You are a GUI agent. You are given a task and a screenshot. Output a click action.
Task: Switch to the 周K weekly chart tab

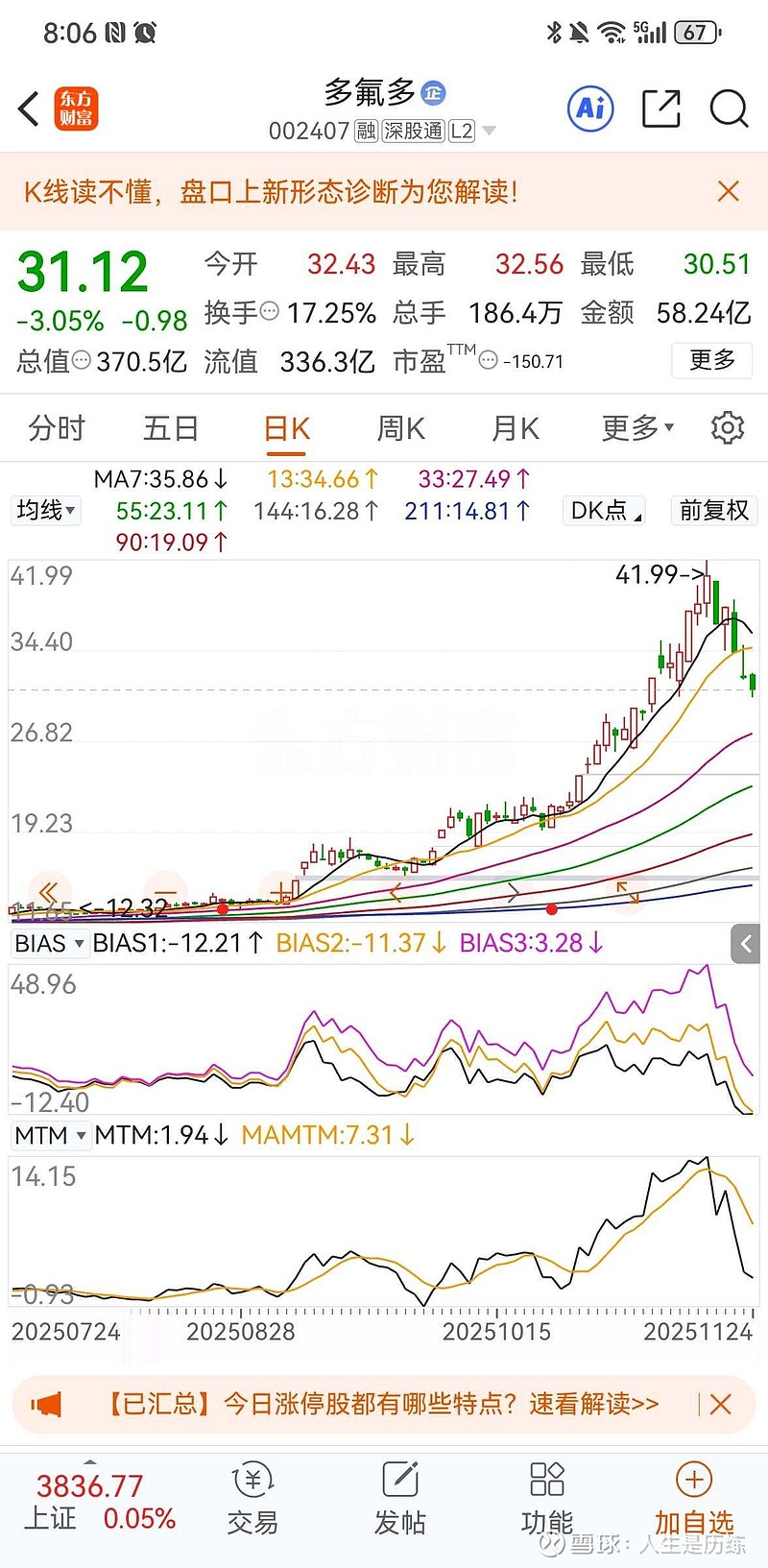coord(399,427)
